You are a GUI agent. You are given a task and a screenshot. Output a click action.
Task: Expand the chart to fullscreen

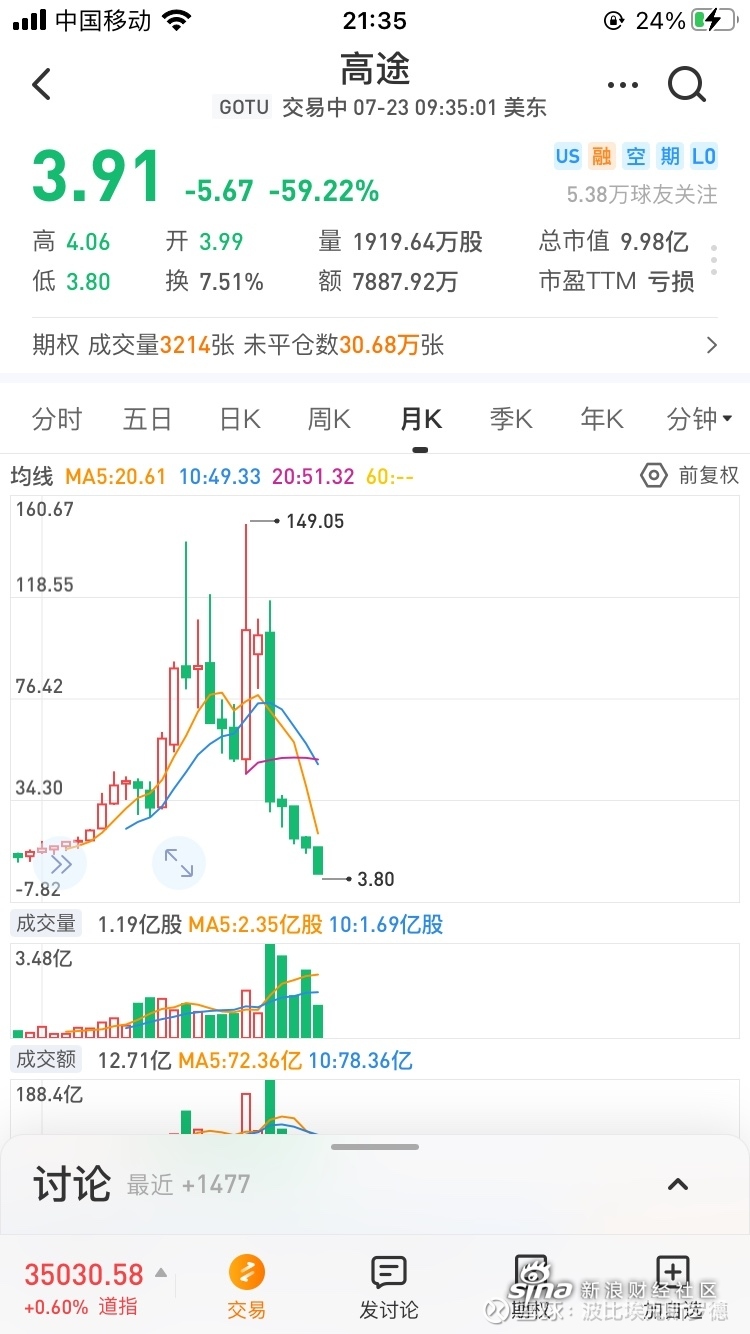pyautogui.click(x=179, y=862)
